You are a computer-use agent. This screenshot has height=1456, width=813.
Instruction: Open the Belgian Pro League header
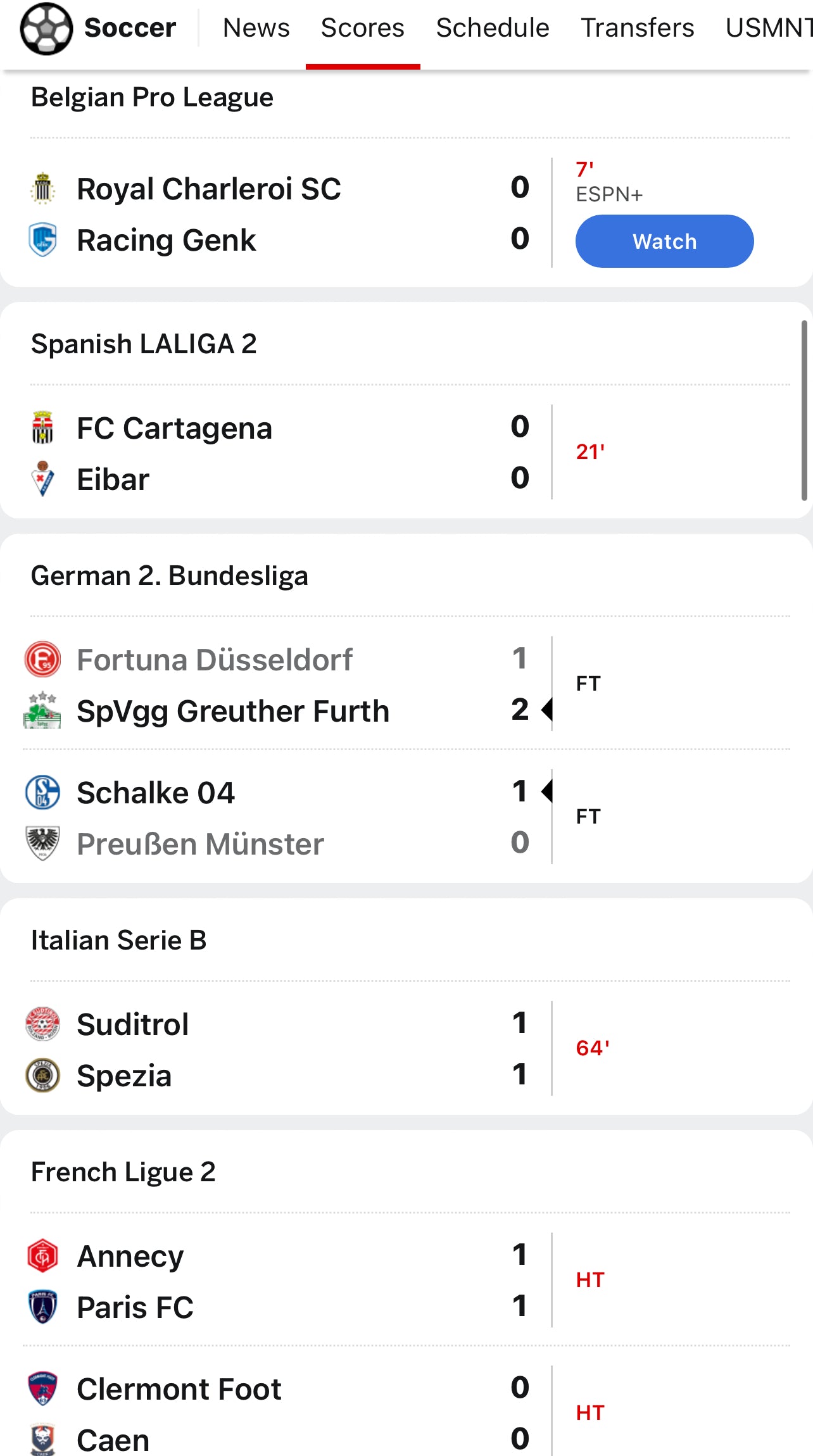(152, 97)
